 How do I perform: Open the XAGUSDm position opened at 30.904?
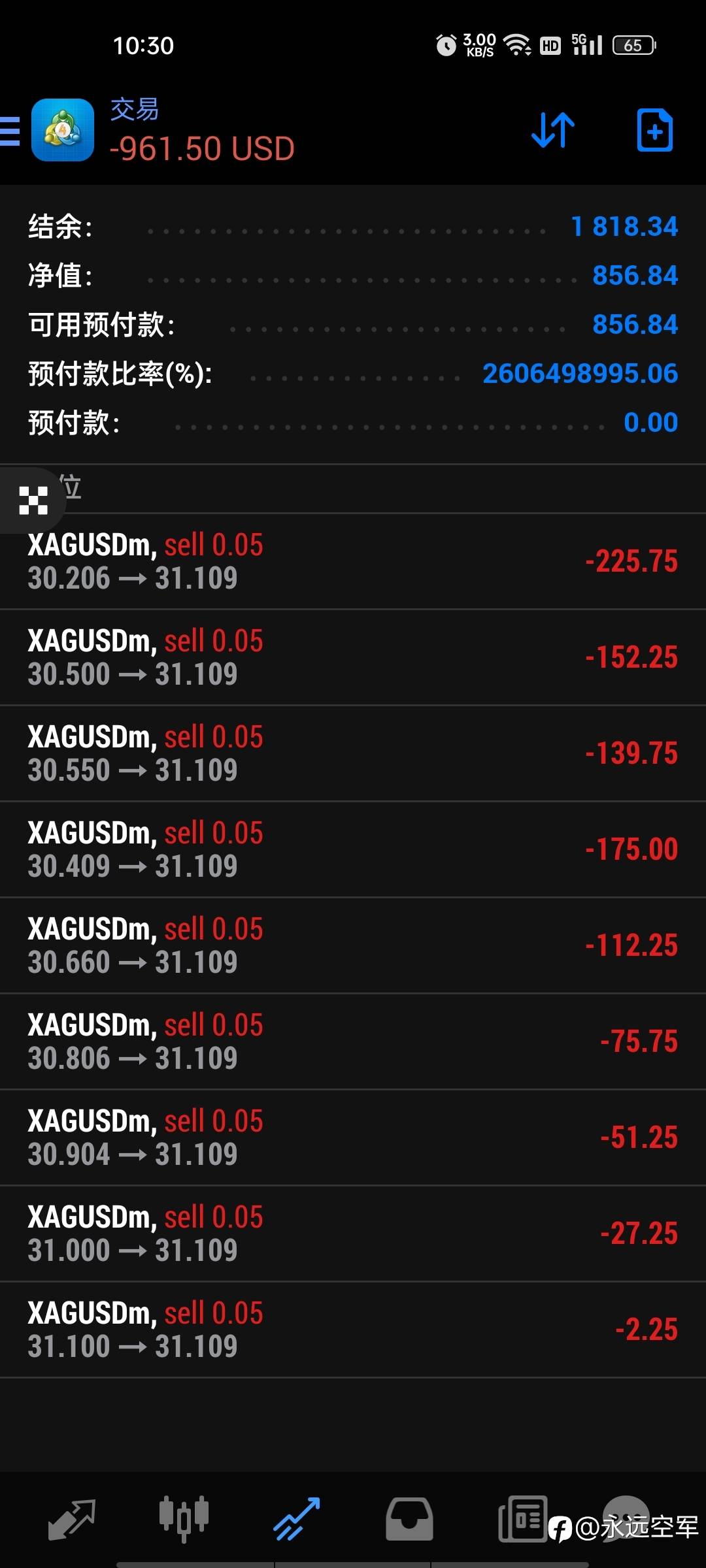353,1137
